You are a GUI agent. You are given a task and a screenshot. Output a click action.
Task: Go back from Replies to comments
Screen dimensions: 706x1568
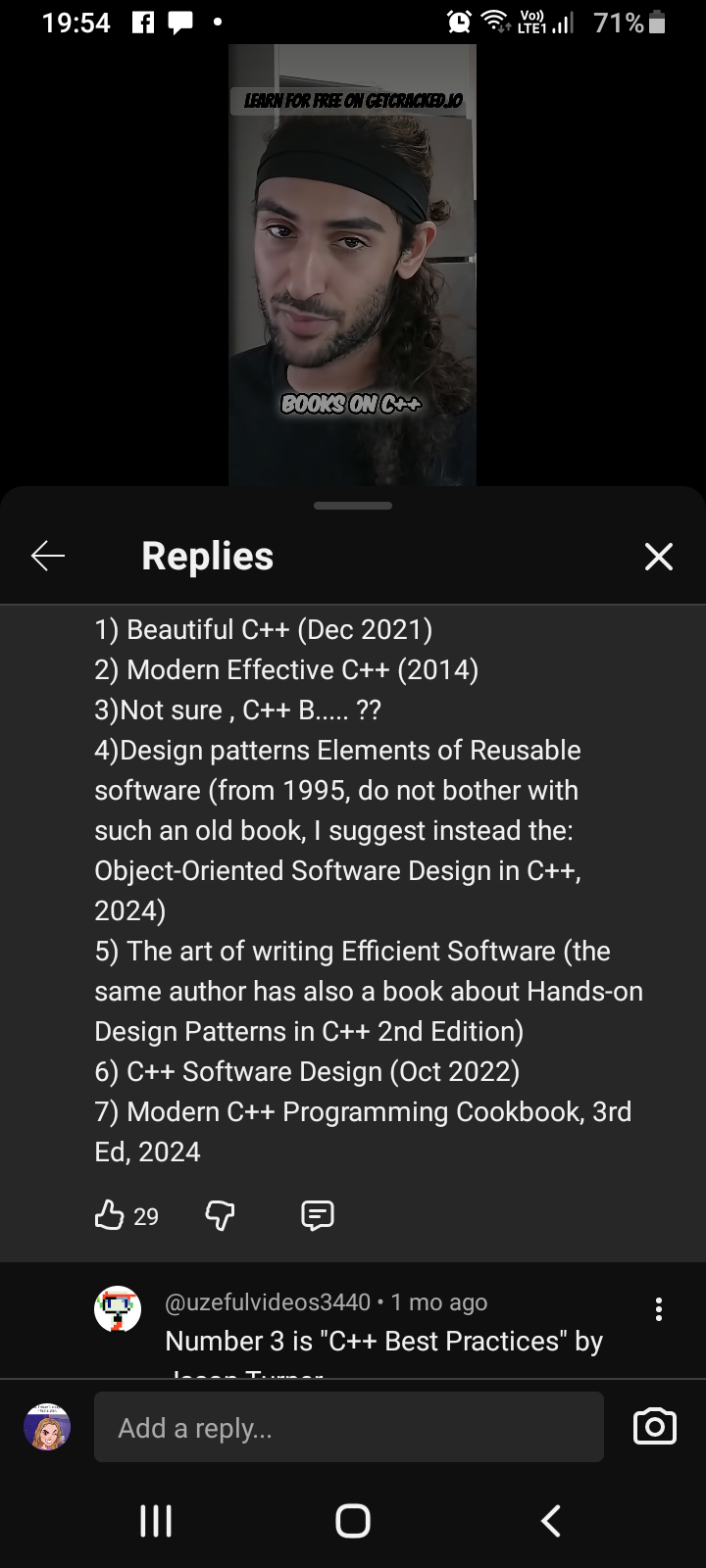pos(47,556)
